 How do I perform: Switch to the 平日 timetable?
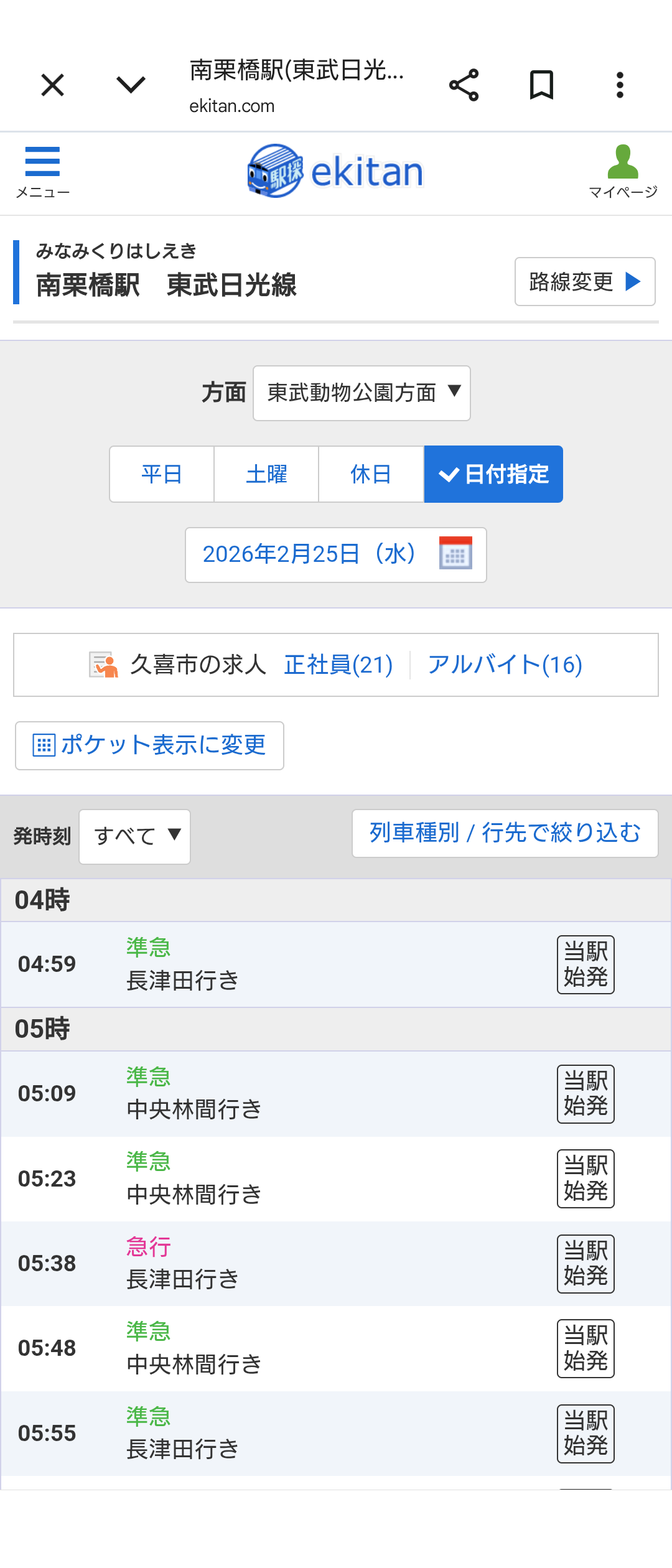[x=162, y=474]
